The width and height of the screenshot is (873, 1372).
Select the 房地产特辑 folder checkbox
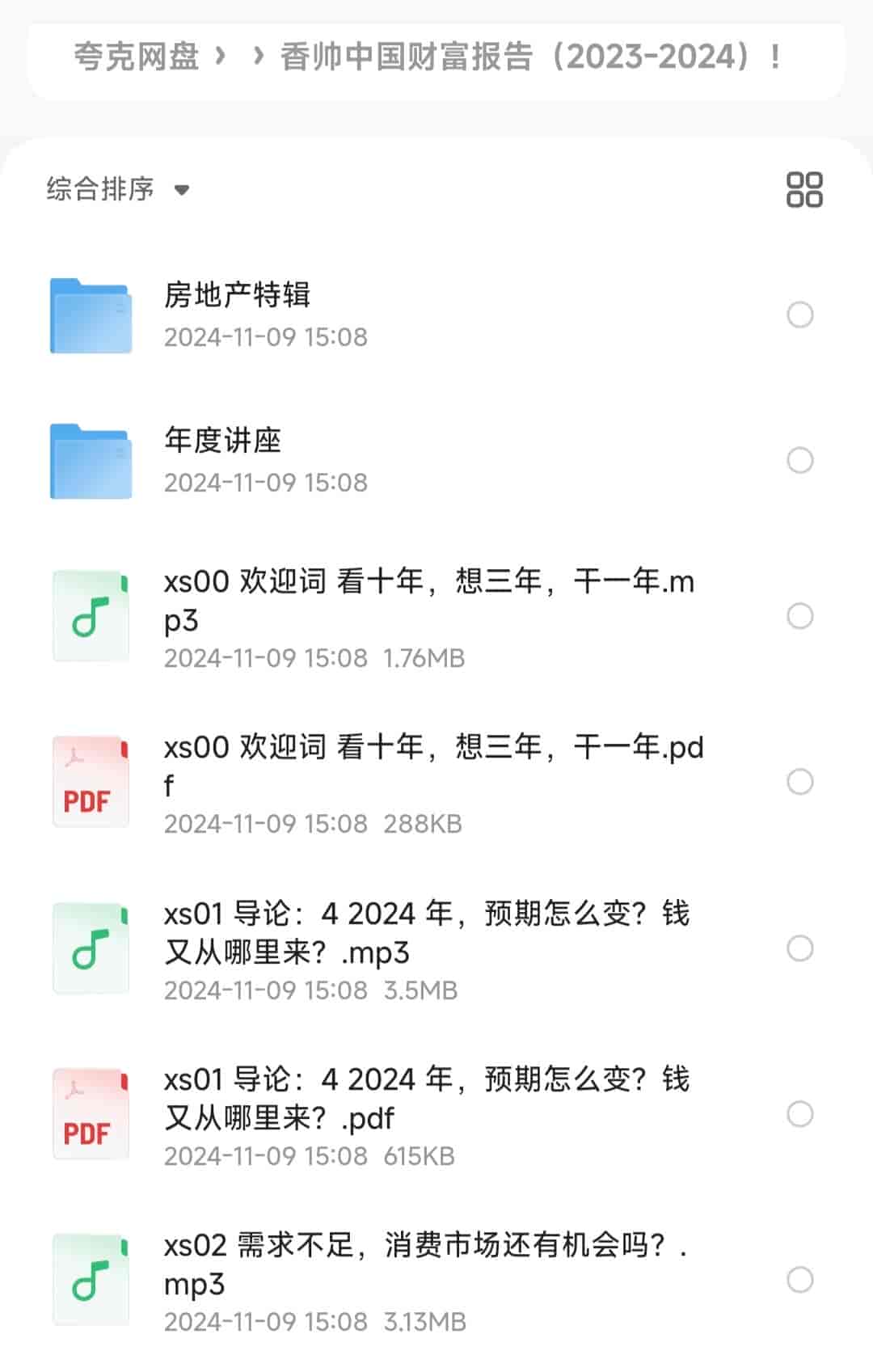(x=800, y=315)
